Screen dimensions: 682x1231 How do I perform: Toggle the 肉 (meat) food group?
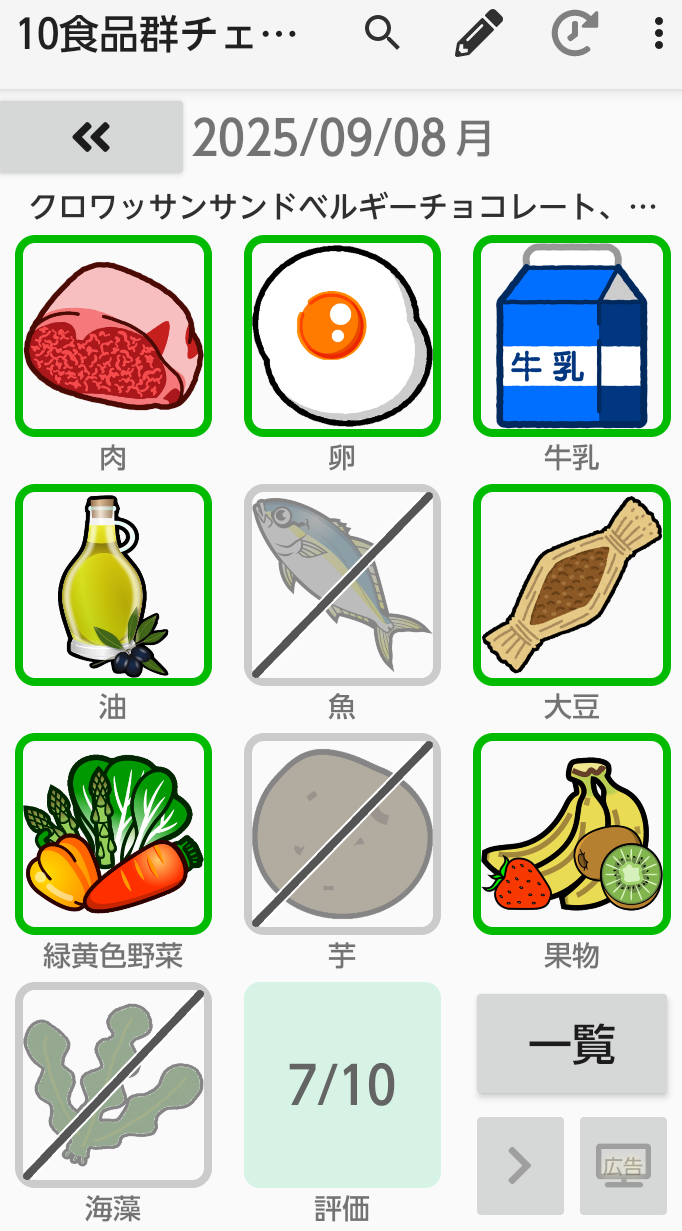[113, 336]
